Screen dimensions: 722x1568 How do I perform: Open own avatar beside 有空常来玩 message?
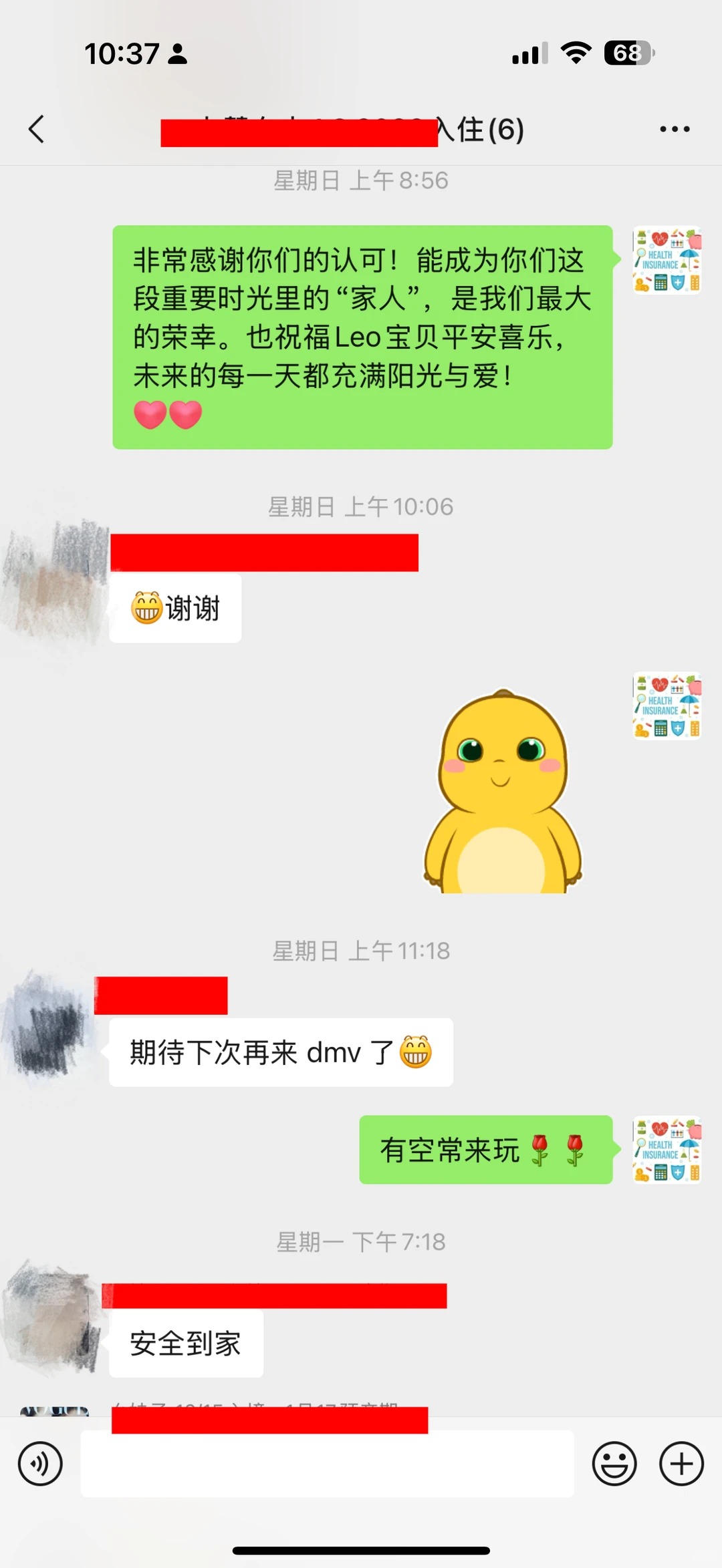coord(667,1149)
